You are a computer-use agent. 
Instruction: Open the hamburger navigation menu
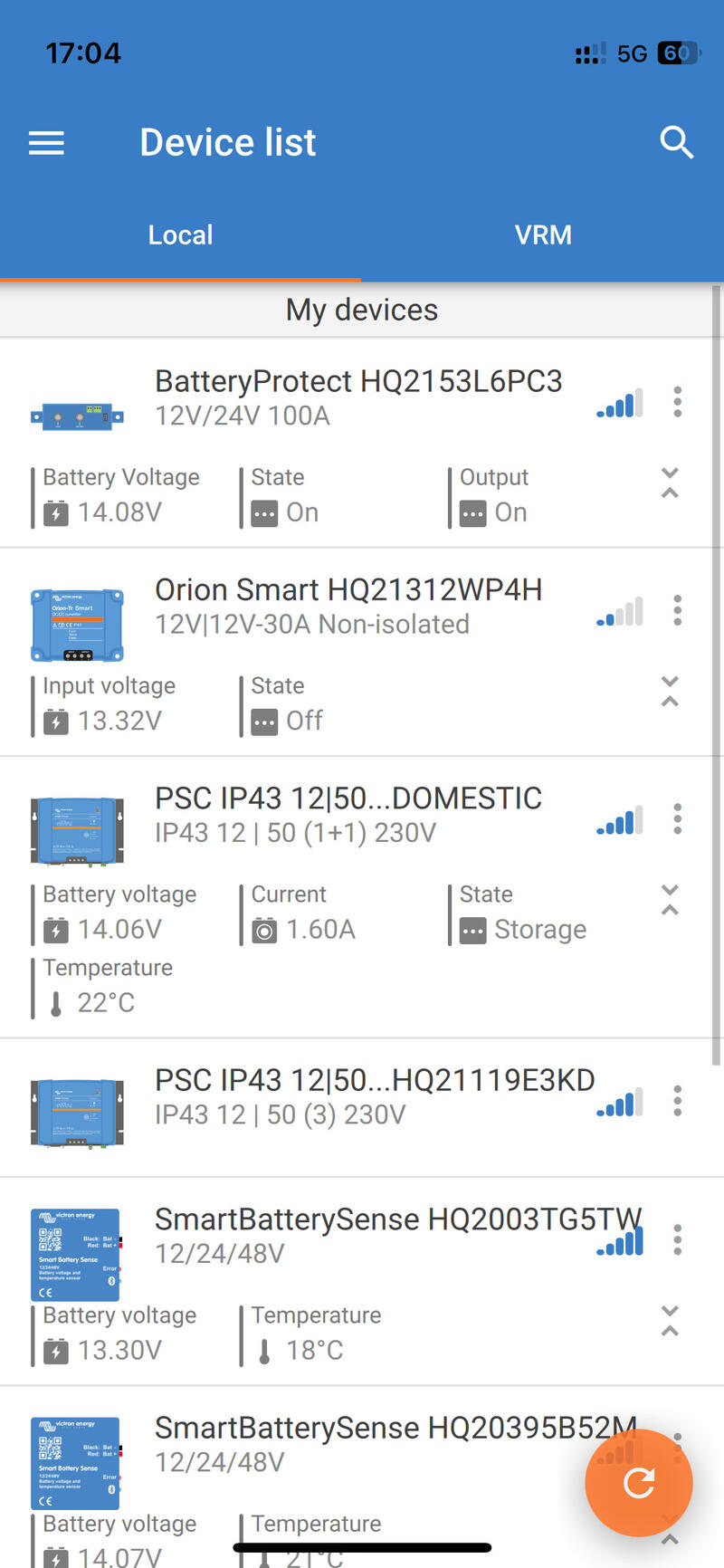46,143
